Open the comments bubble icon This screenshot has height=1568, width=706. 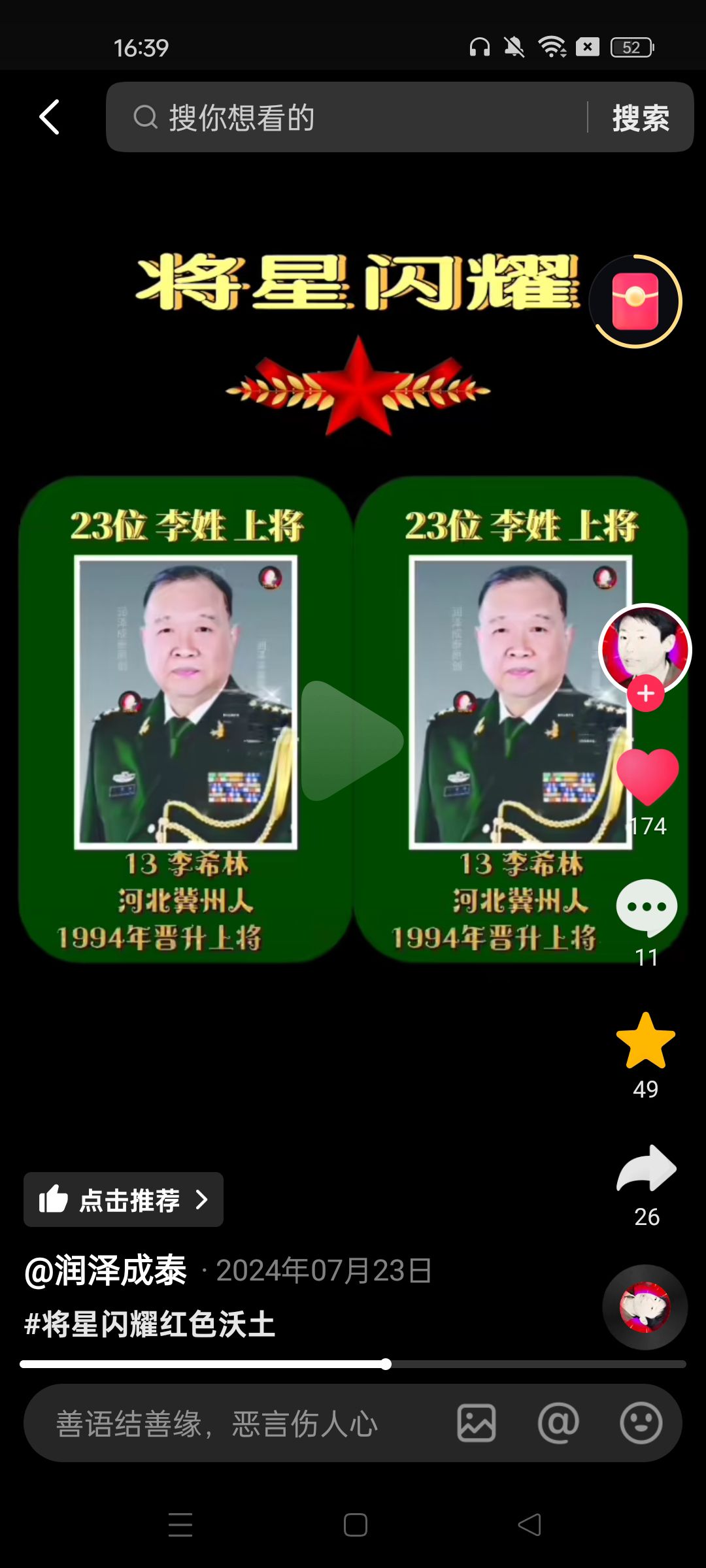[x=647, y=907]
